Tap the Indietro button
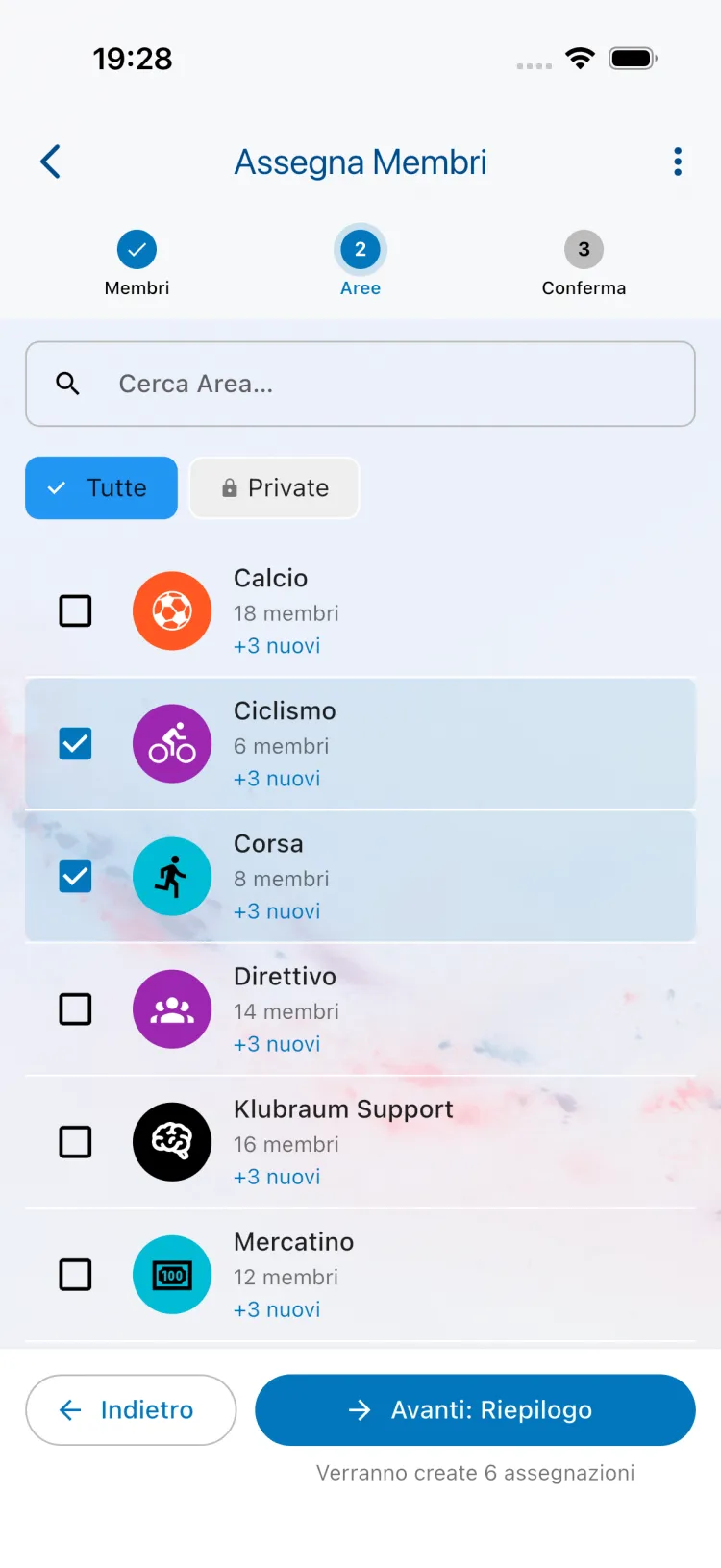The width and height of the screenshot is (721, 1568). pyautogui.click(x=131, y=1409)
